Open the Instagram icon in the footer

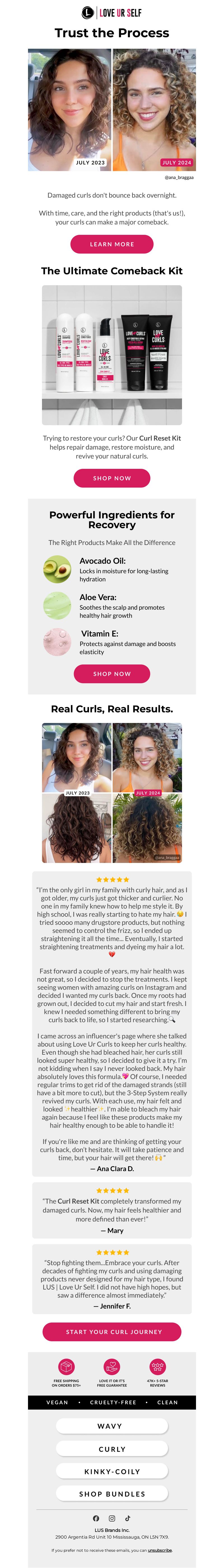tap(112, 1518)
